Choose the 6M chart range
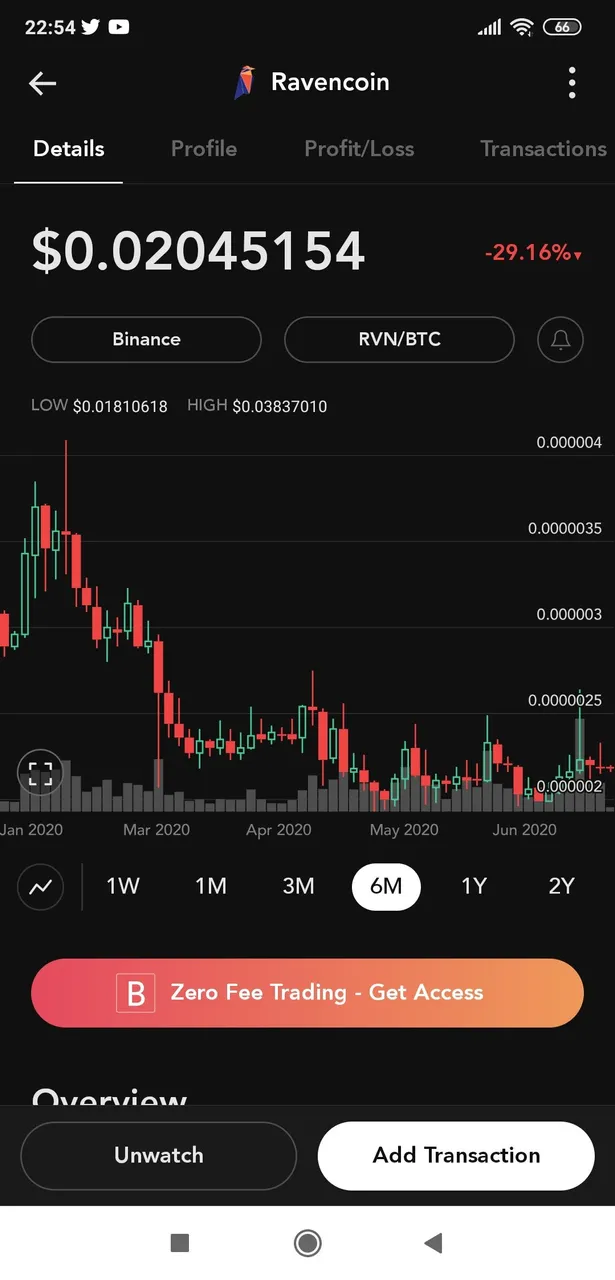The height and width of the screenshot is (1280, 615). 386,886
